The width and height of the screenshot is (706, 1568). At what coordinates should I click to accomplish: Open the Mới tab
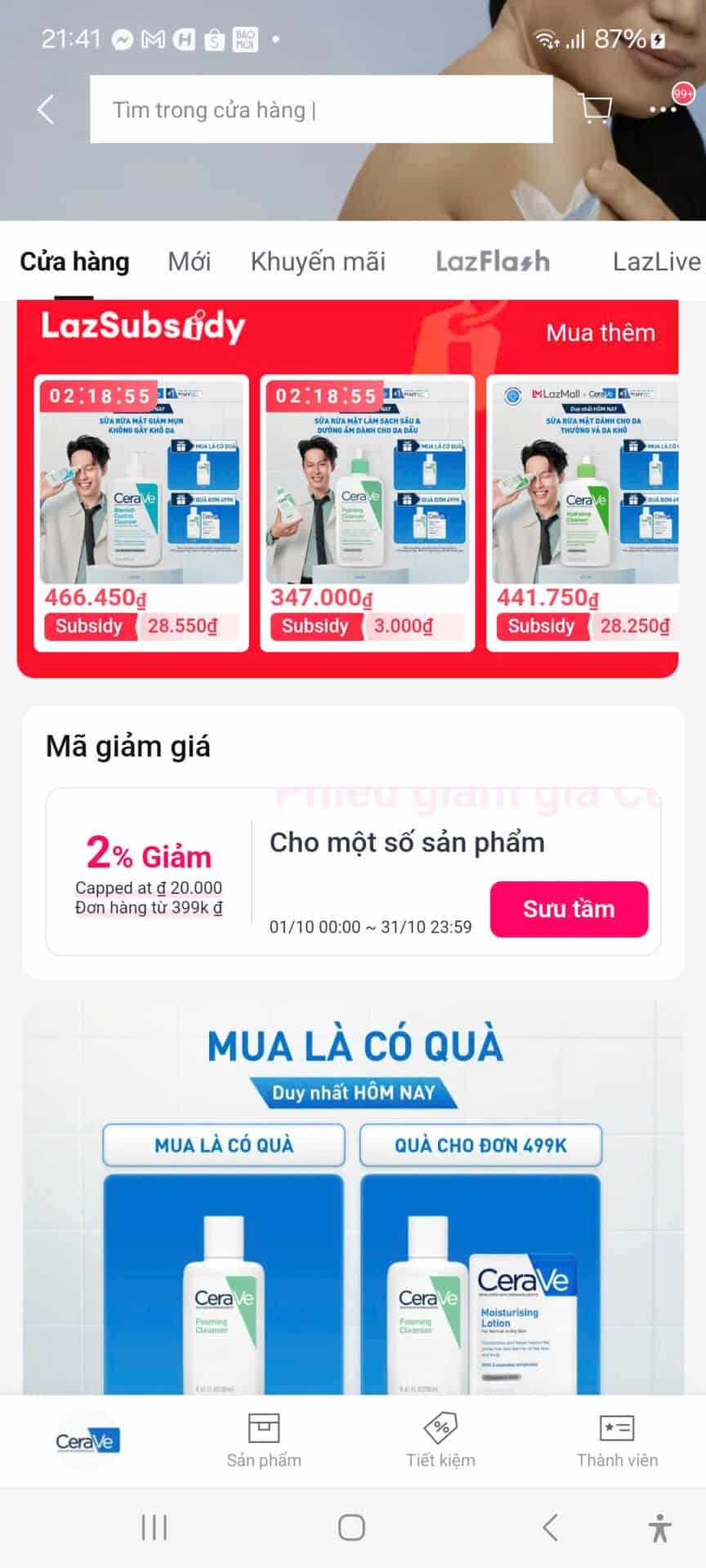pos(189,261)
